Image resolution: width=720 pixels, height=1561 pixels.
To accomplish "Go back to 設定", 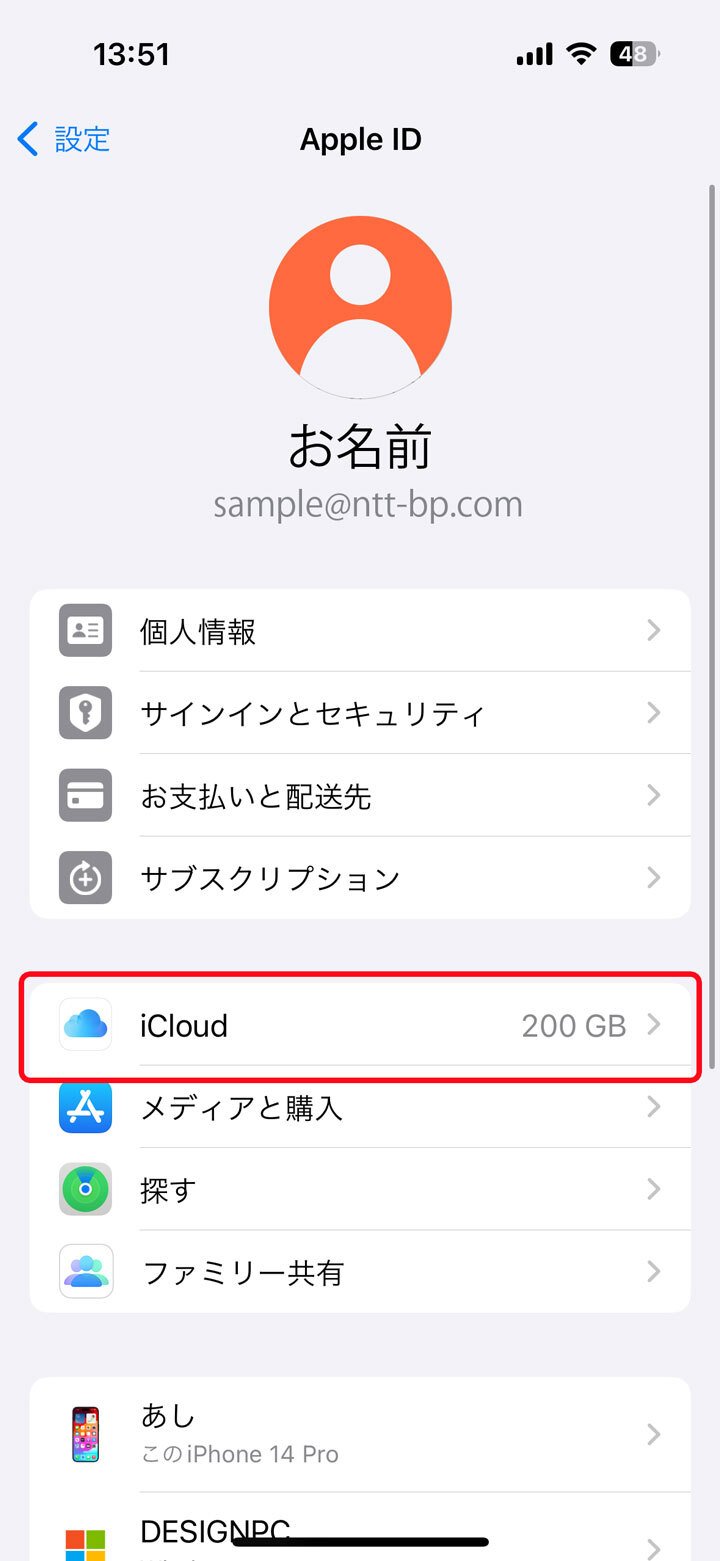I will (64, 140).
